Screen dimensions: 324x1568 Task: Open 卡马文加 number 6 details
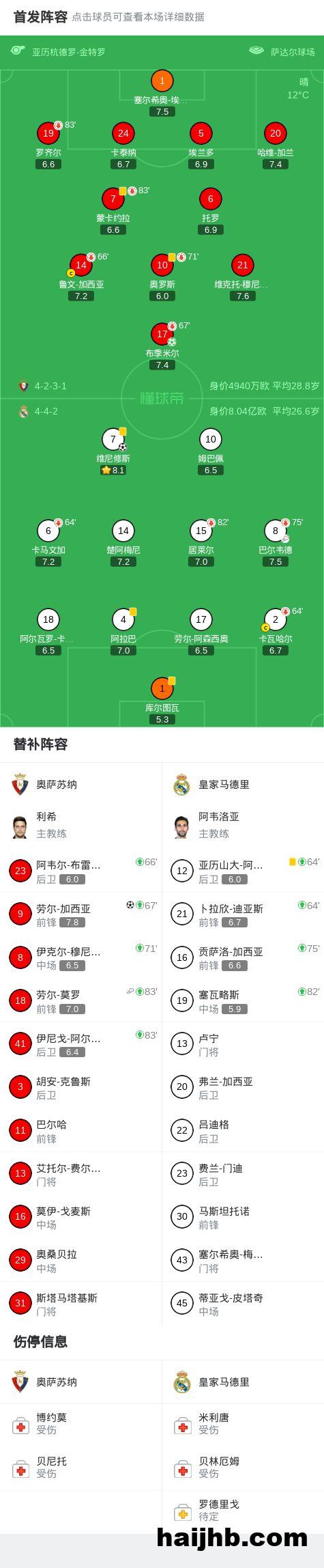point(48,543)
